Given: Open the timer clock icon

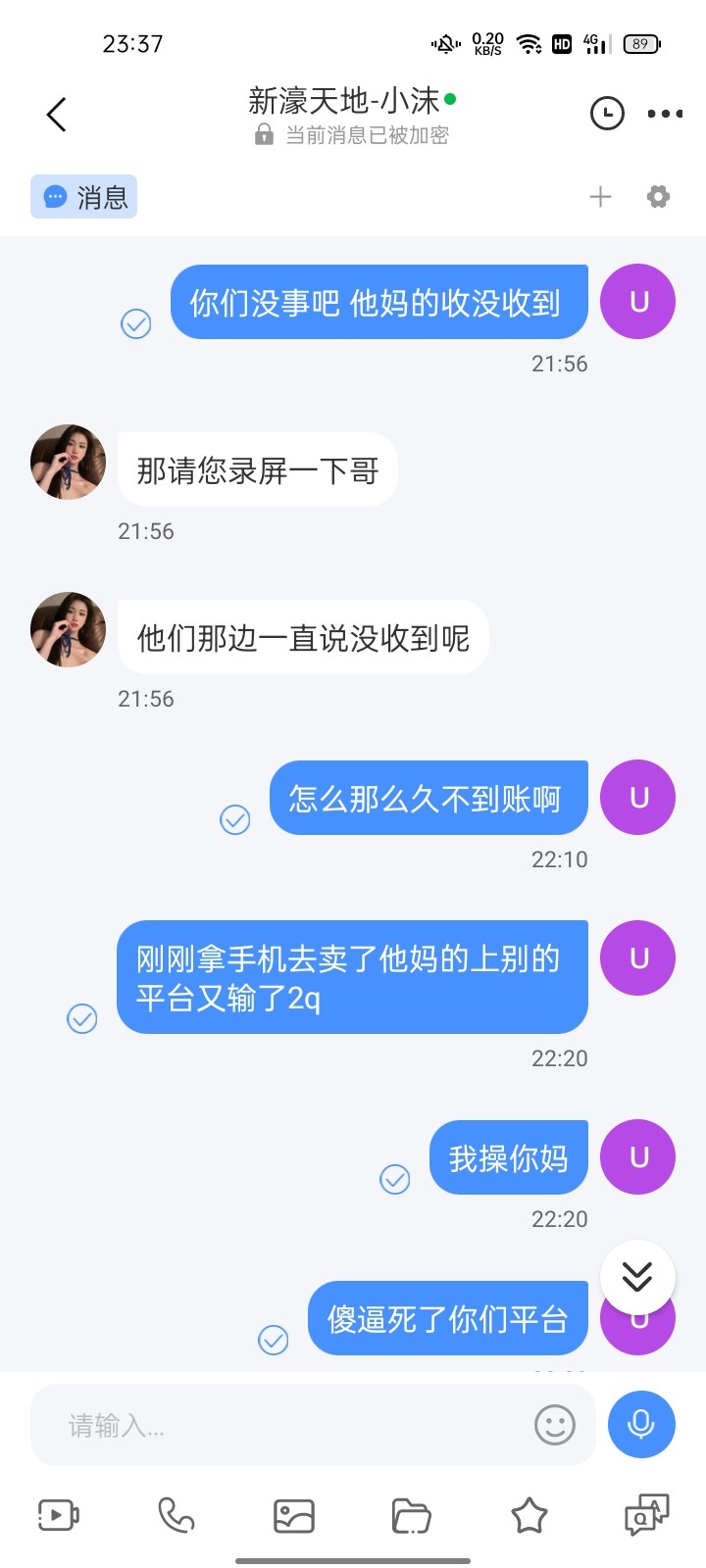Looking at the screenshot, I should pos(607,114).
